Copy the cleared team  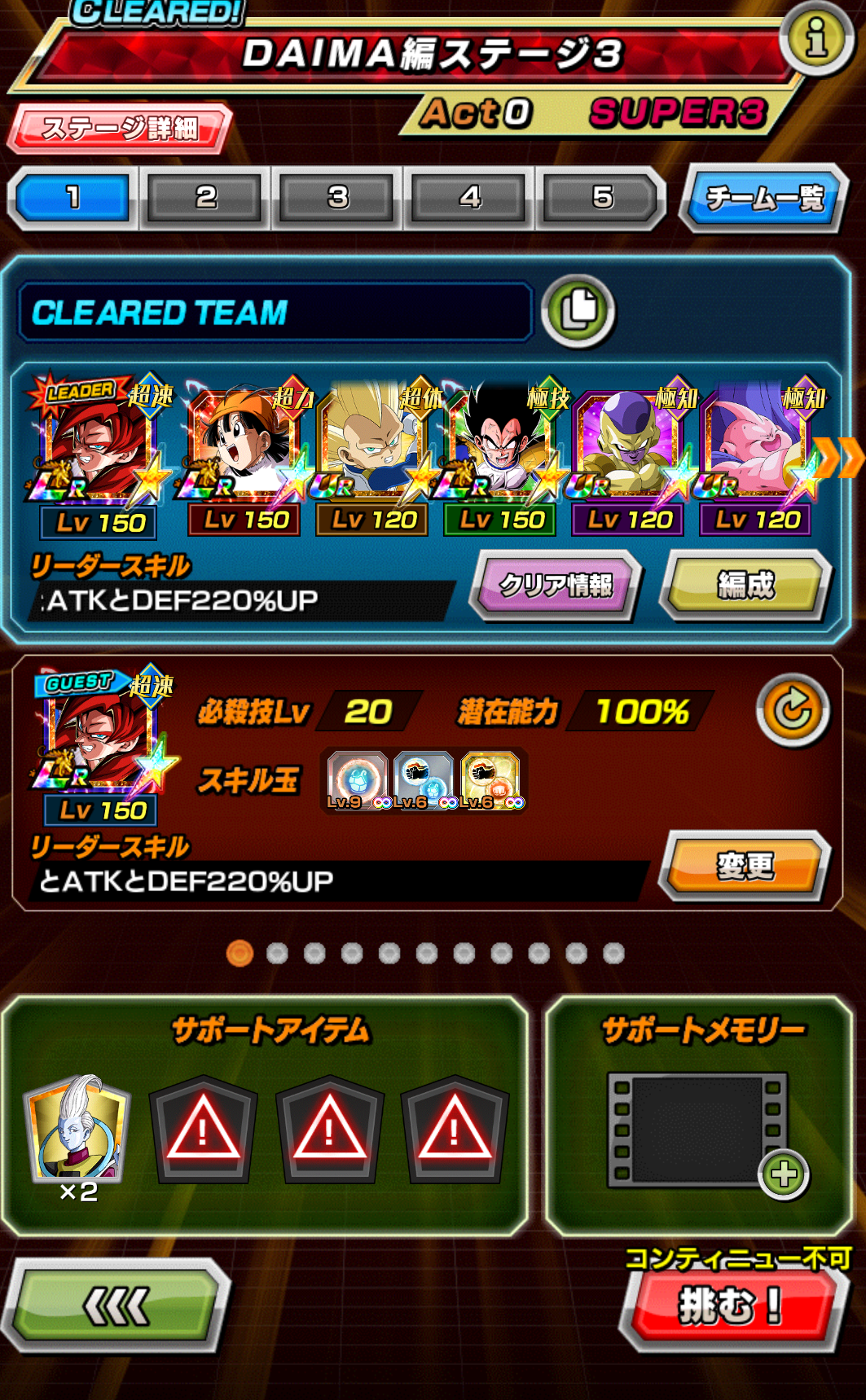tap(579, 311)
